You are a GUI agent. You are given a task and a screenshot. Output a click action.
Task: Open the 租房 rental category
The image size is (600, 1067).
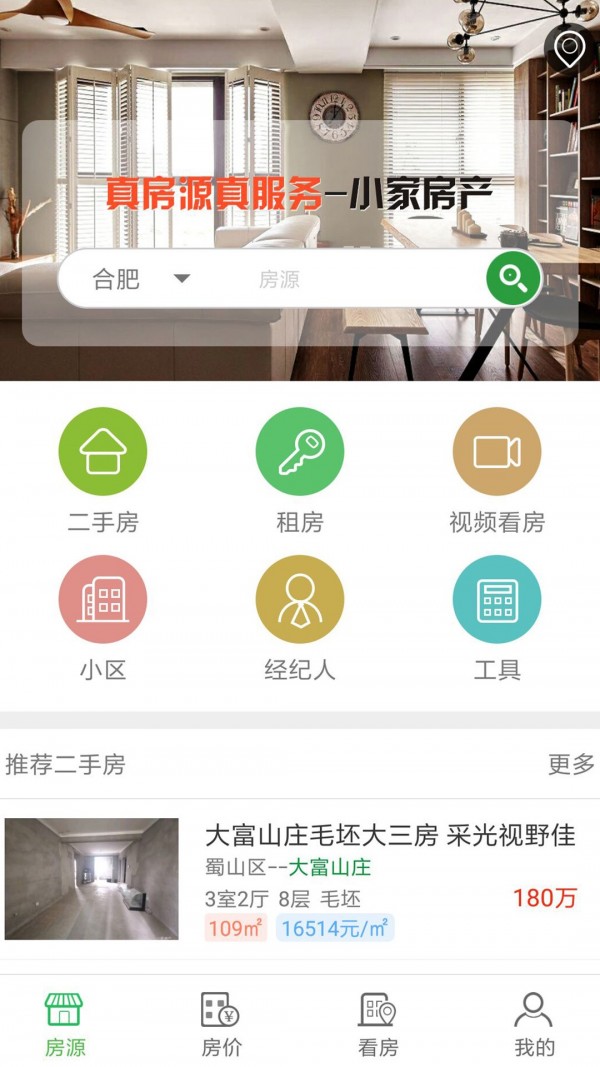300,470
